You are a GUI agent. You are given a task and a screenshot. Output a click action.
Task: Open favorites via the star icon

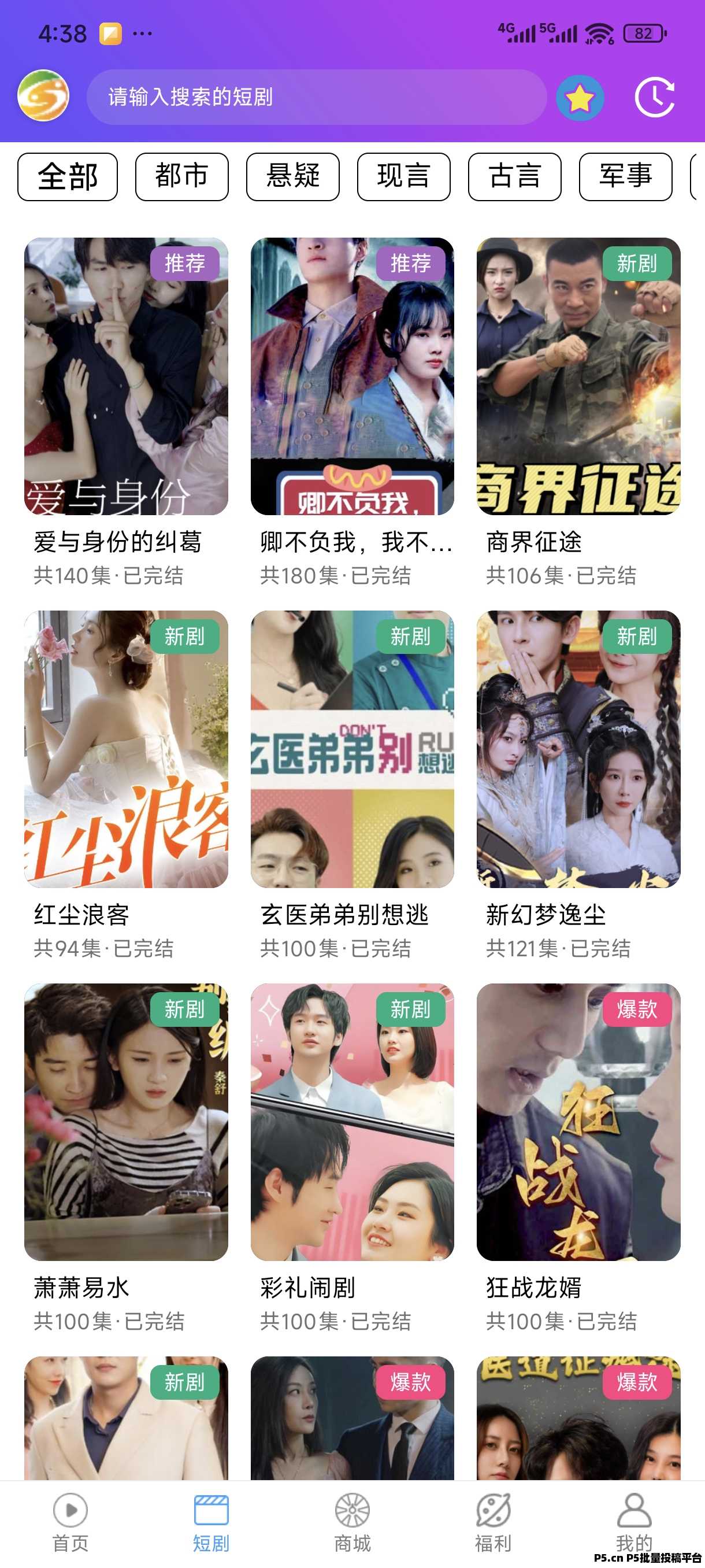tap(580, 97)
